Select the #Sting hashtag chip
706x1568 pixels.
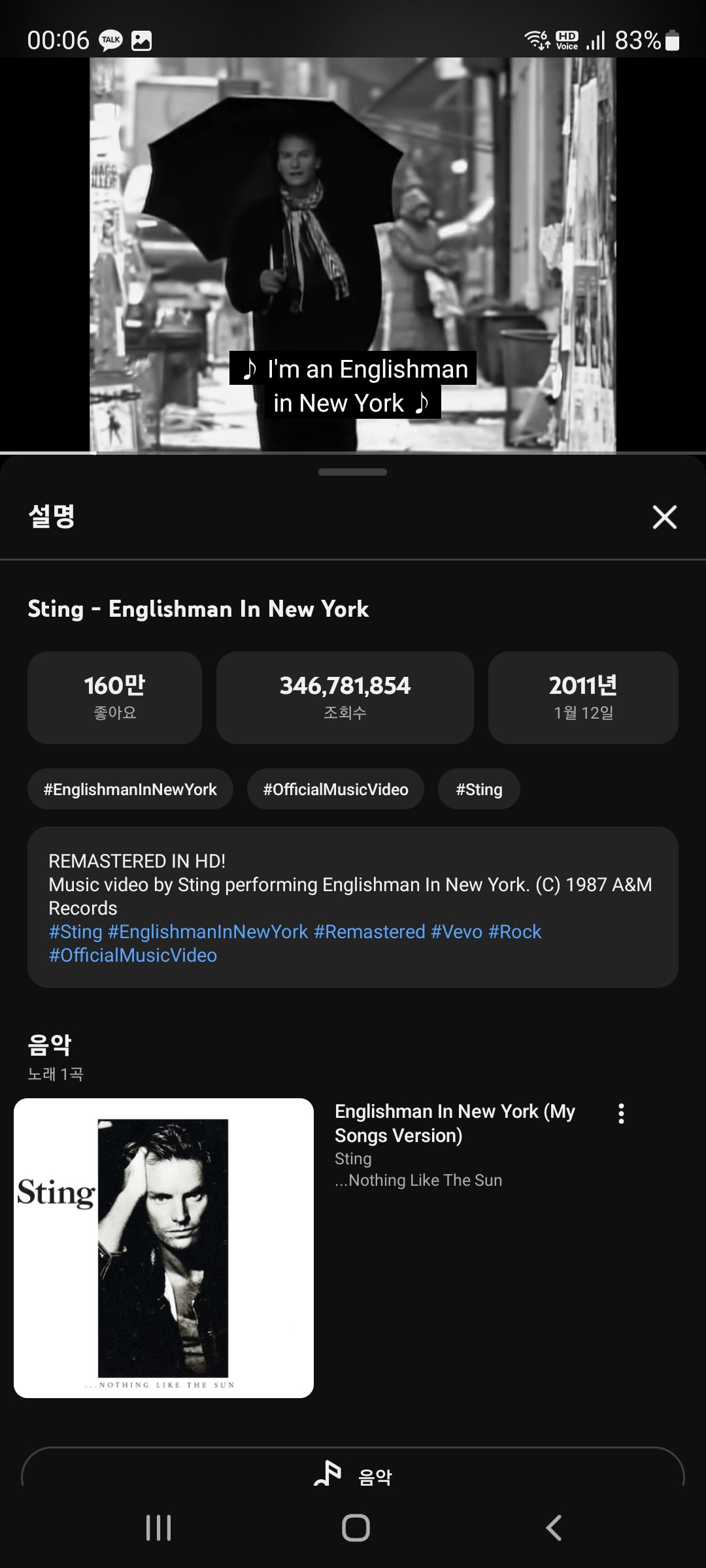coord(479,789)
